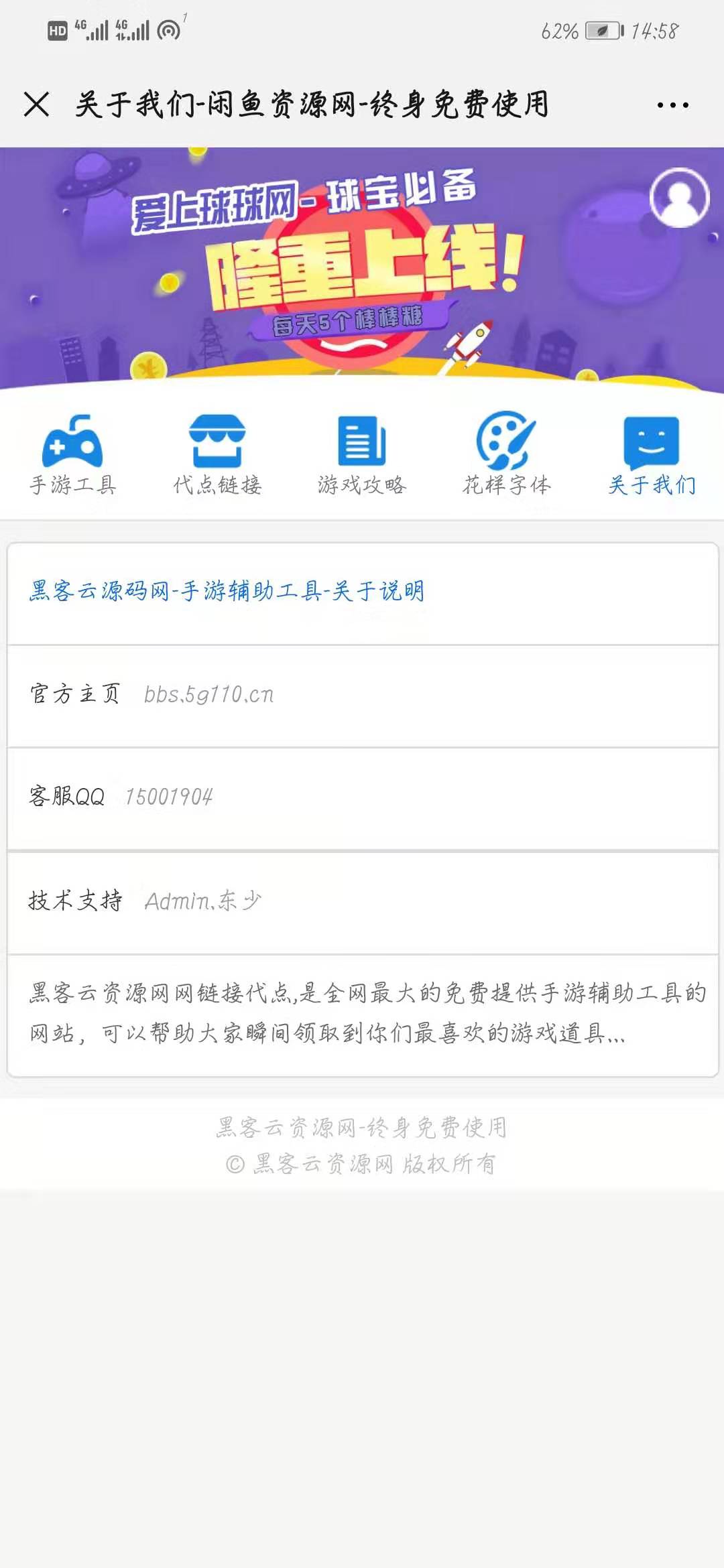Switch to the 手游工具 tab
The height and width of the screenshot is (1568, 724).
pyautogui.click(x=72, y=456)
